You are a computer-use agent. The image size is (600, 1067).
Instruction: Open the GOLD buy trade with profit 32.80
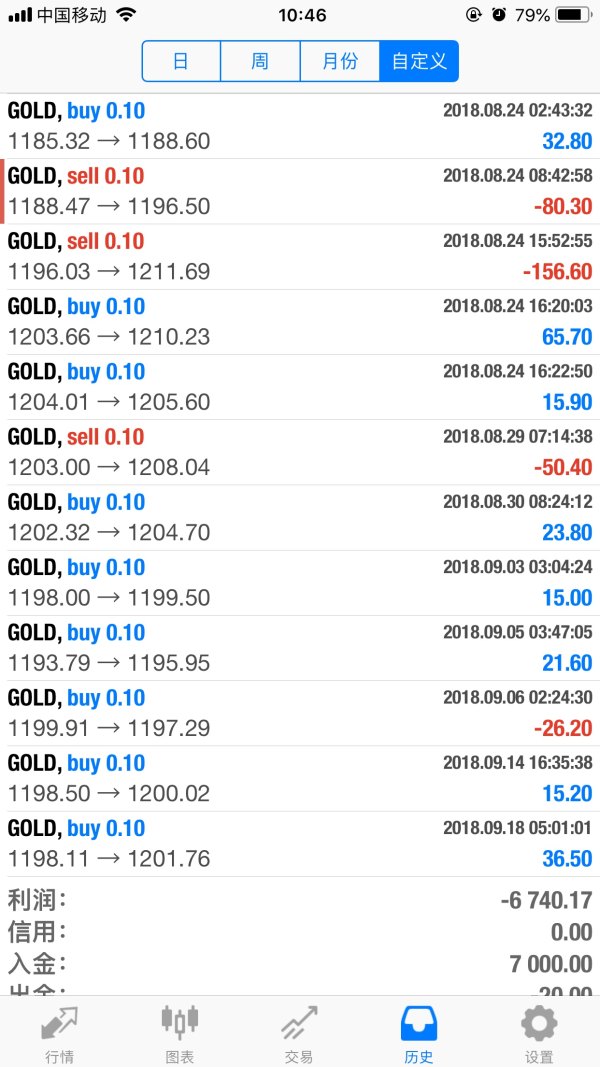[x=300, y=126]
